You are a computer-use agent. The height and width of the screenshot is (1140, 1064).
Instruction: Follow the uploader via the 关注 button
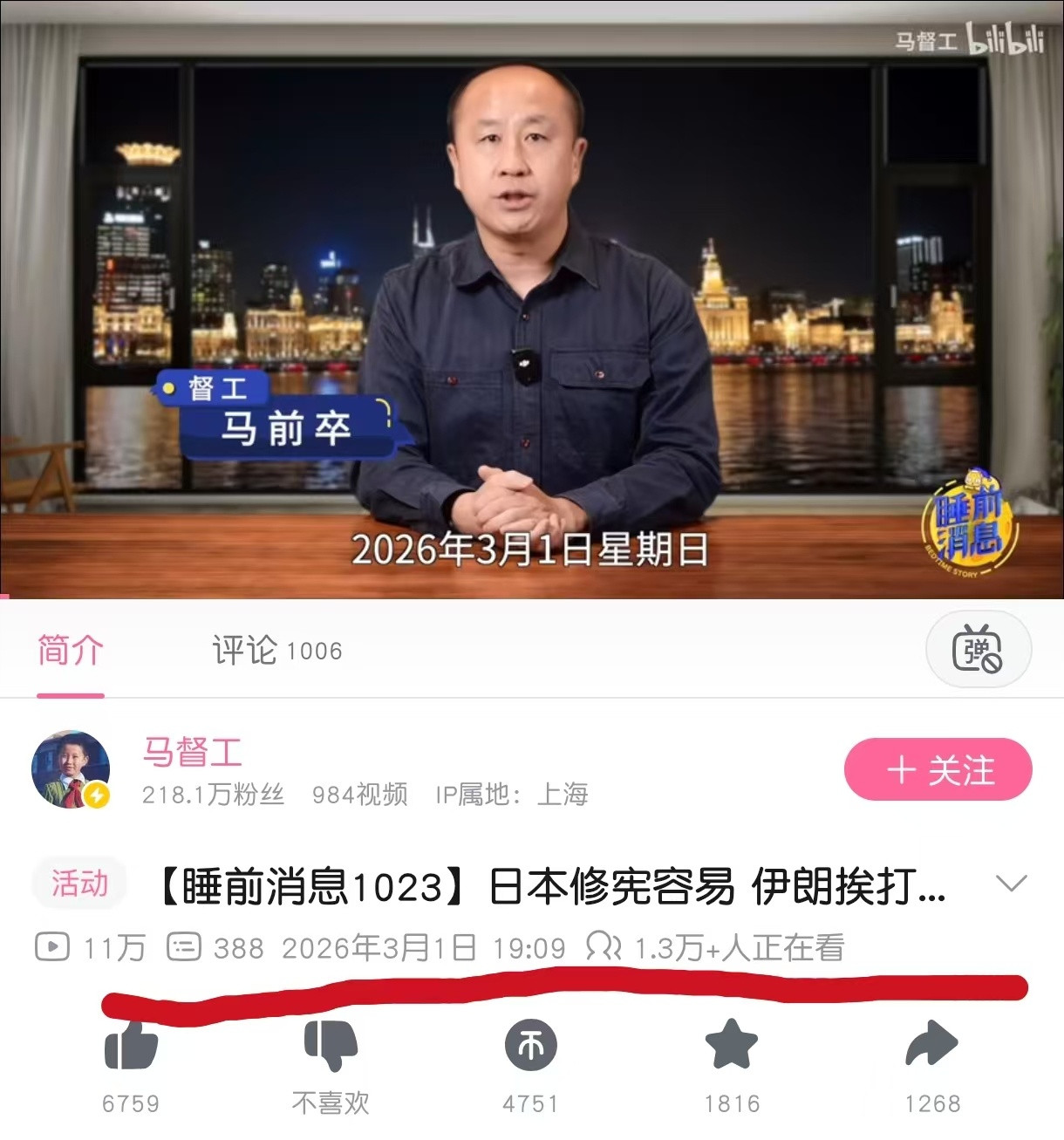pyautogui.click(x=938, y=769)
